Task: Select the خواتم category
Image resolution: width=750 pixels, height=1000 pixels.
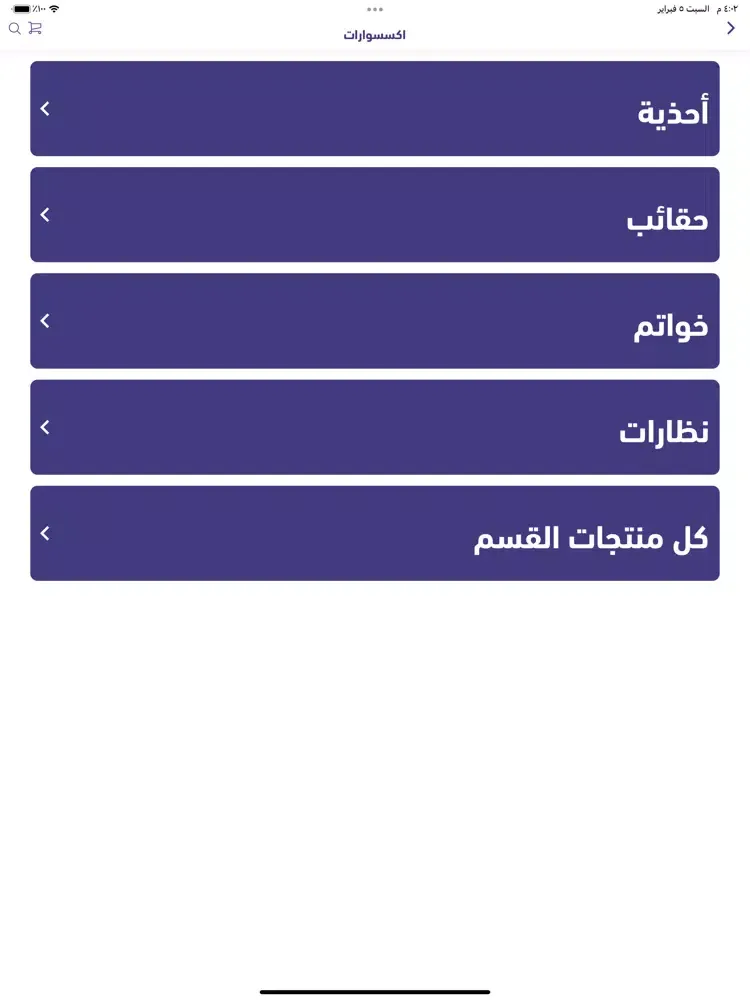Action: coord(375,321)
